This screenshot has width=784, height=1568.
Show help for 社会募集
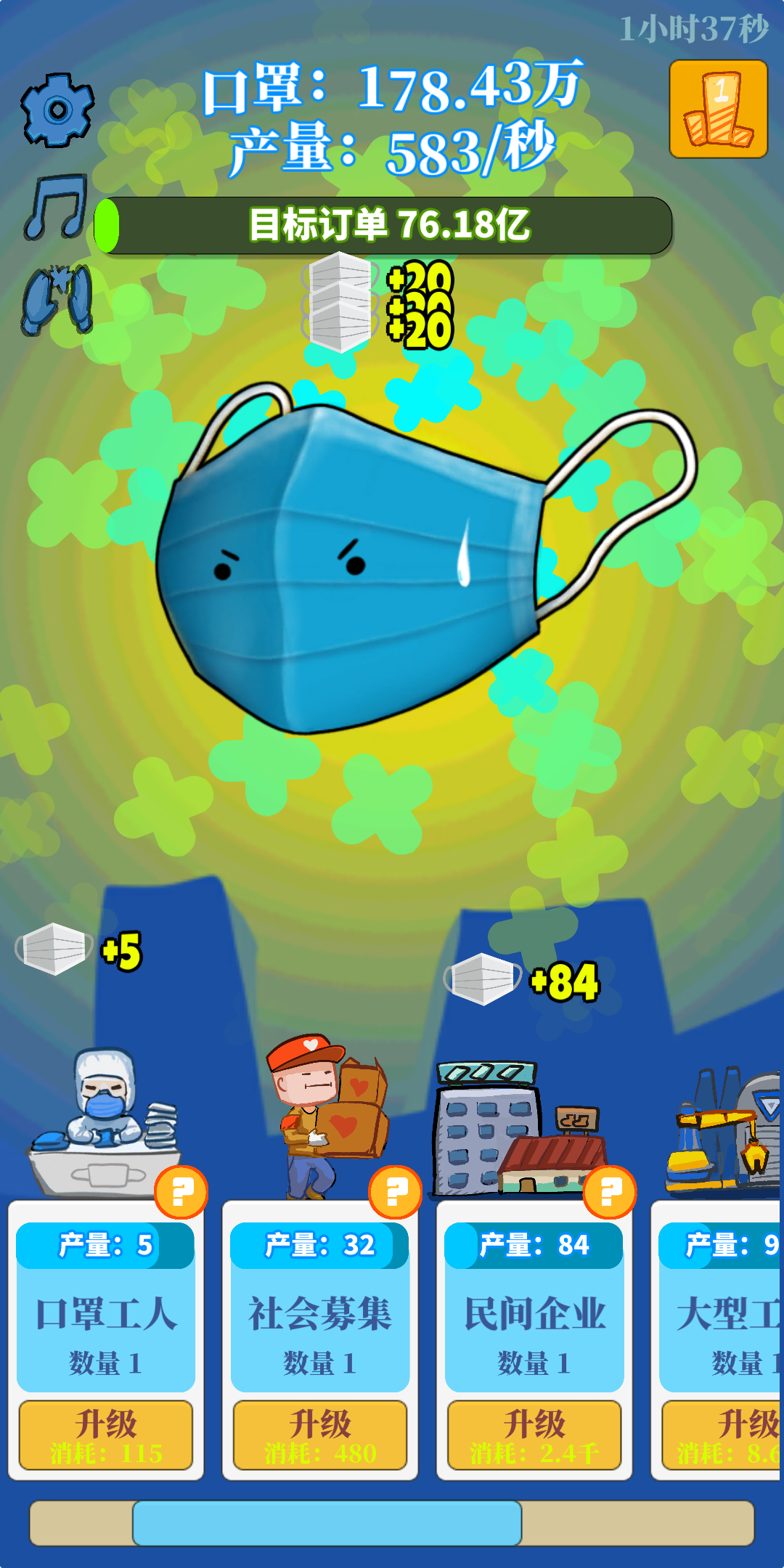coord(396,1192)
